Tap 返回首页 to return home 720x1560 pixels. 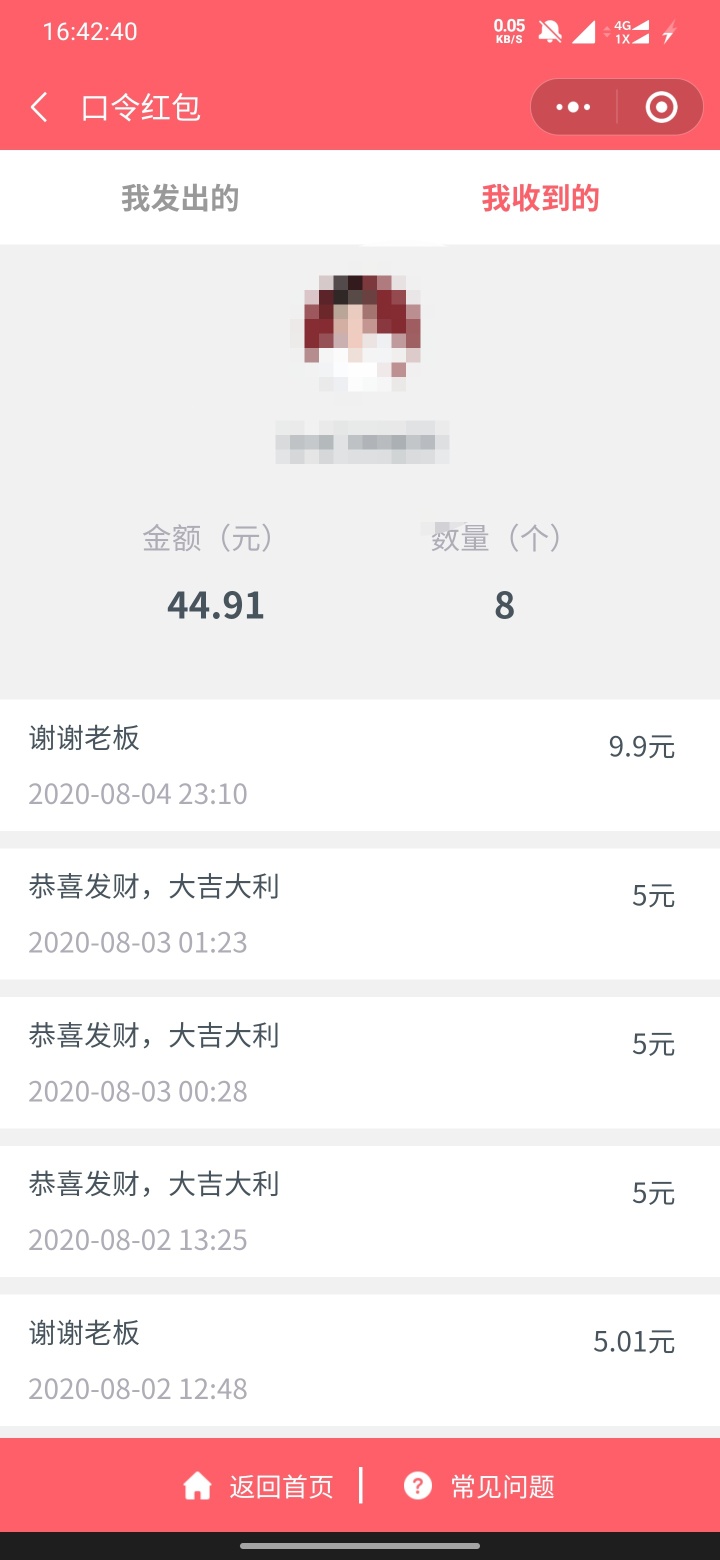click(x=258, y=1486)
